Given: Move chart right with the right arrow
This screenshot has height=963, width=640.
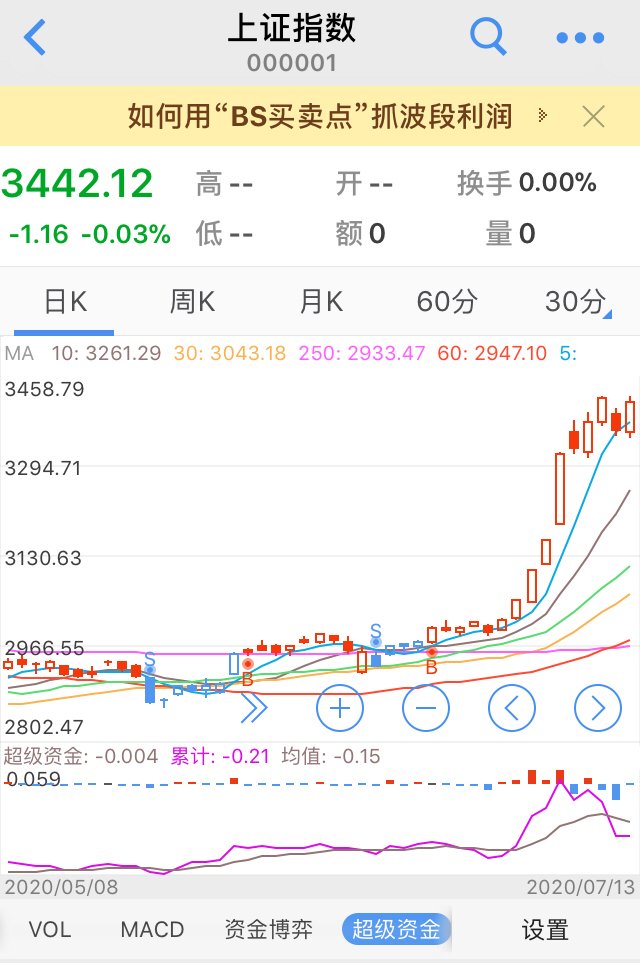Looking at the screenshot, I should 598,708.
